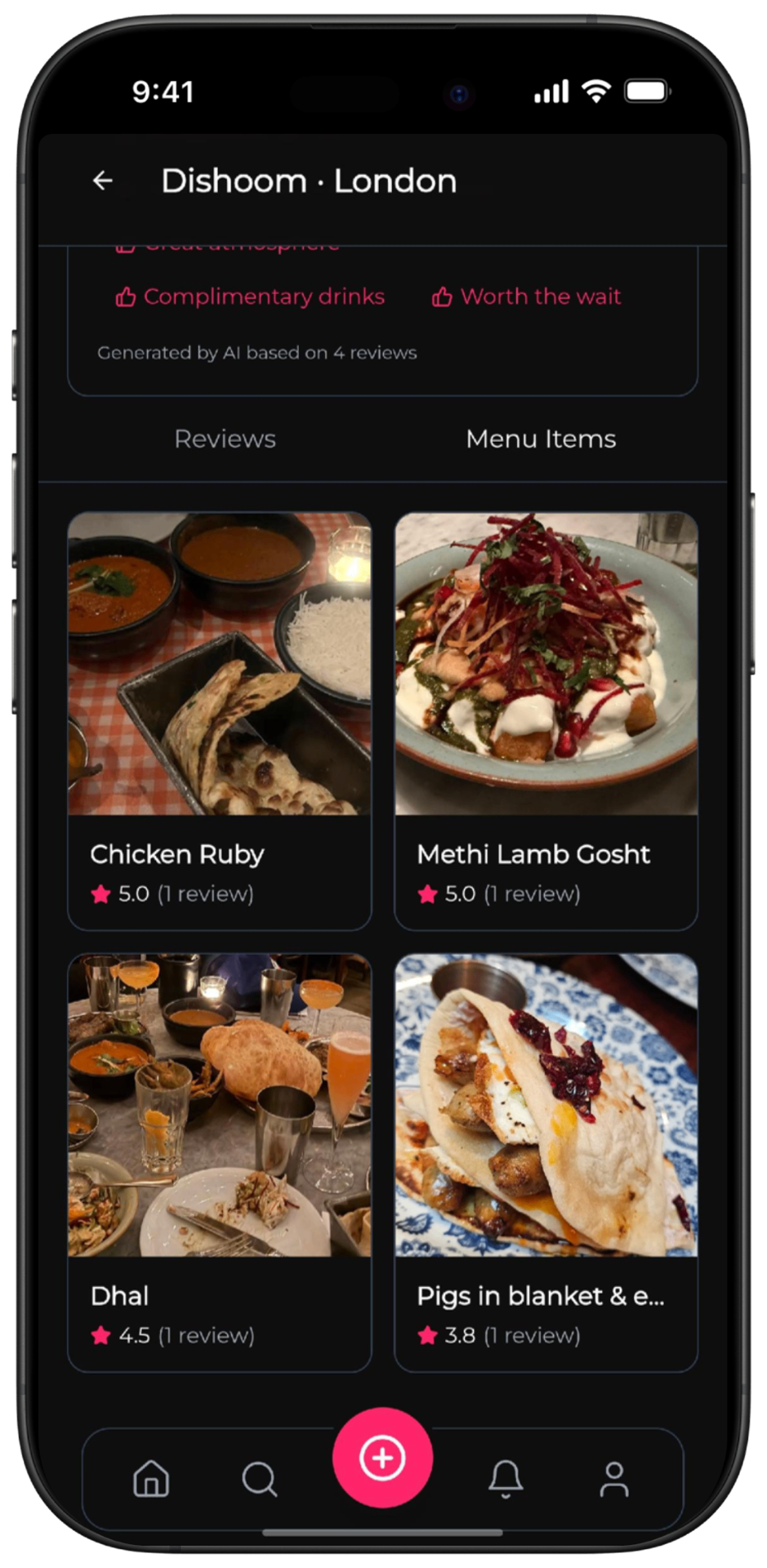767x1568 pixels.
Task: Tap the star icon beside Chicken Ruby's rating
Action: [100, 893]
